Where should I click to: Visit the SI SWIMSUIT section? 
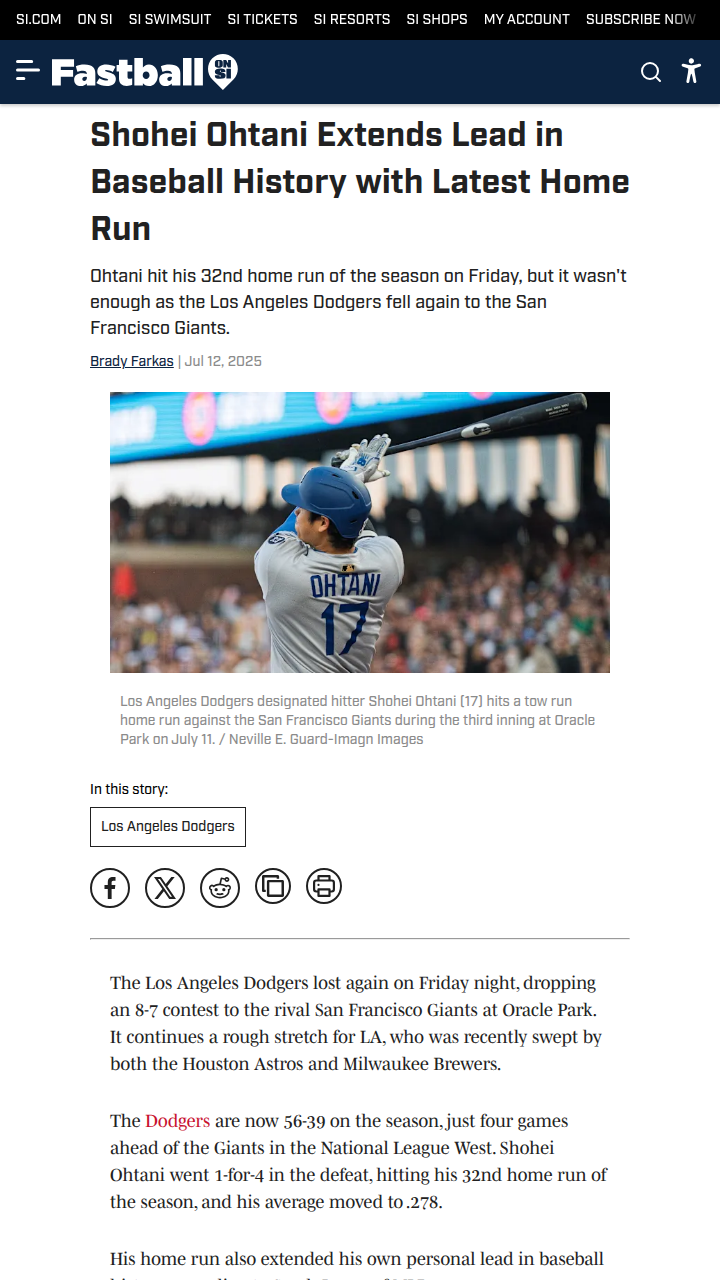[x=170, y=19]
